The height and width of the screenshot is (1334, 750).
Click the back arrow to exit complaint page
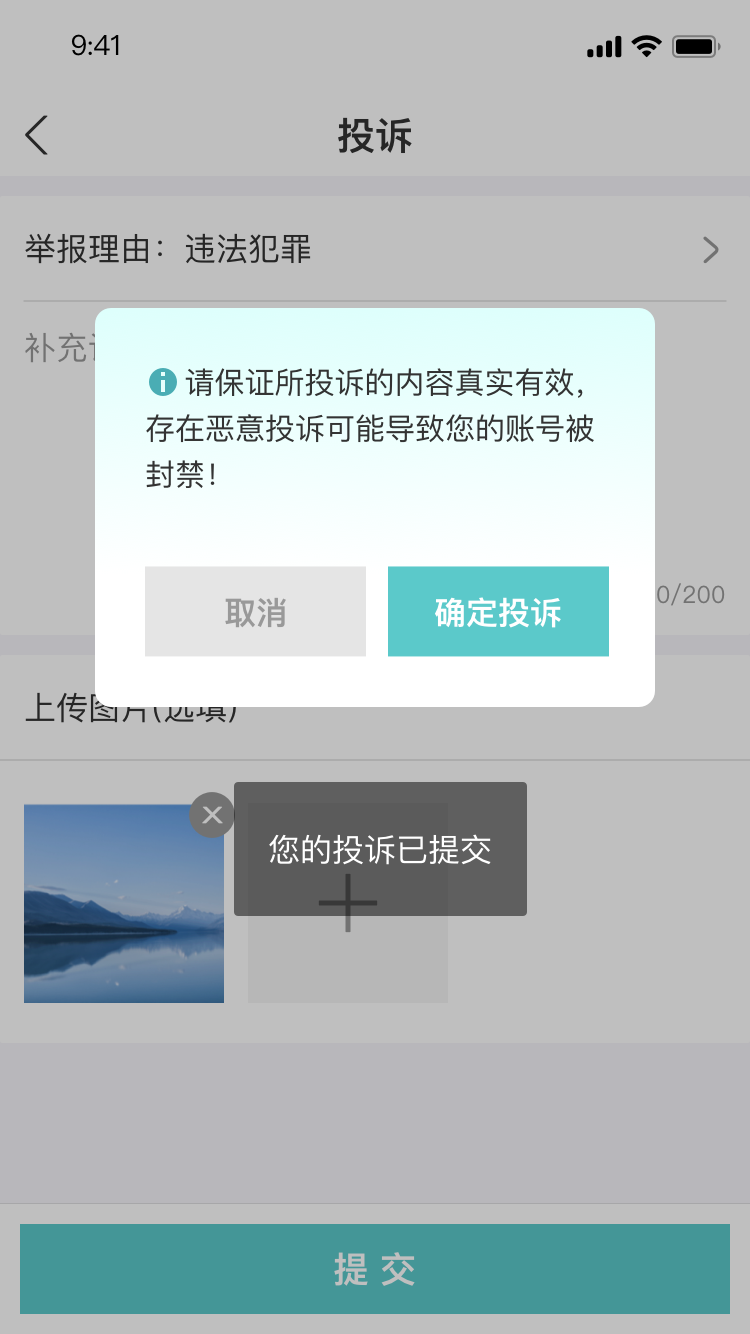point(36,134)
